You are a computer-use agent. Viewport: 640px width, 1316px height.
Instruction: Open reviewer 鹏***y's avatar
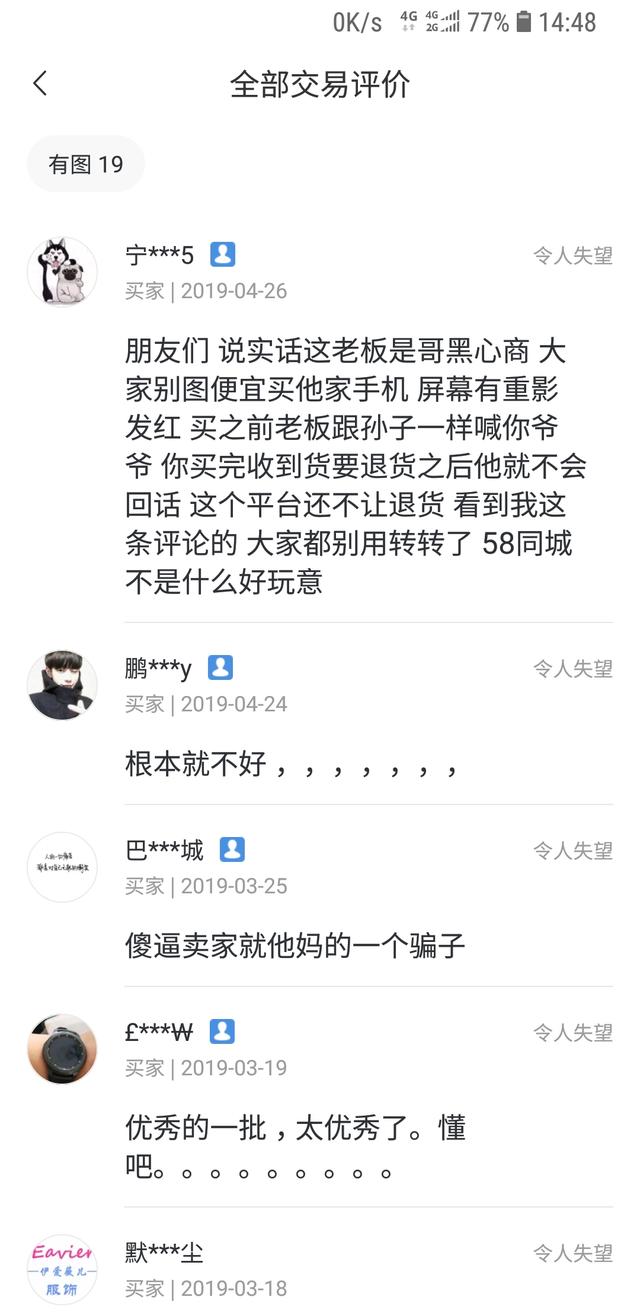point(62,685)
